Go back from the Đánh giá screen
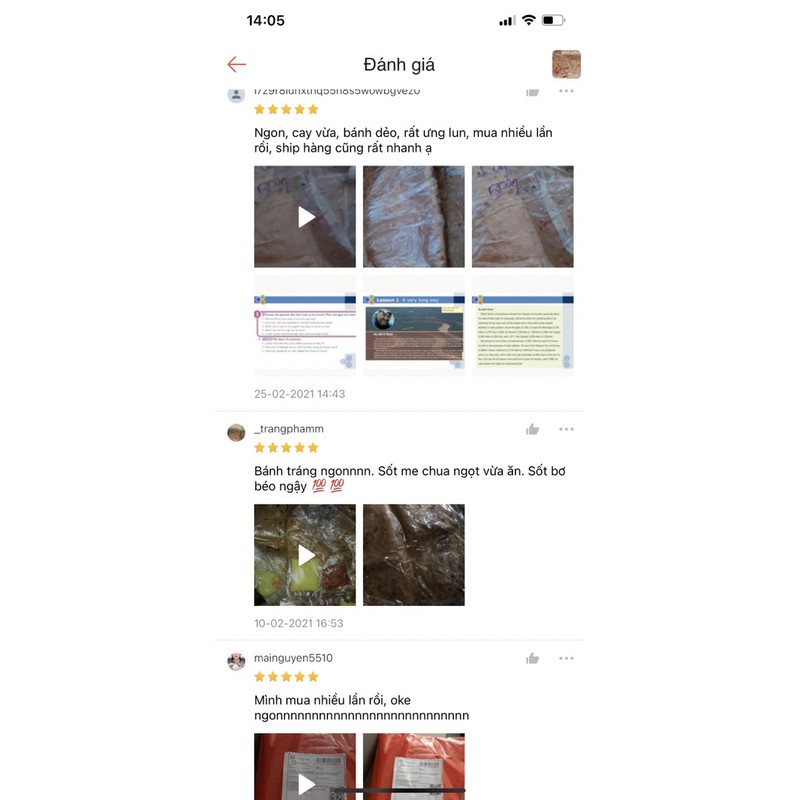The height and width of the screenshot is (800, 800). [x=236, y=65]
